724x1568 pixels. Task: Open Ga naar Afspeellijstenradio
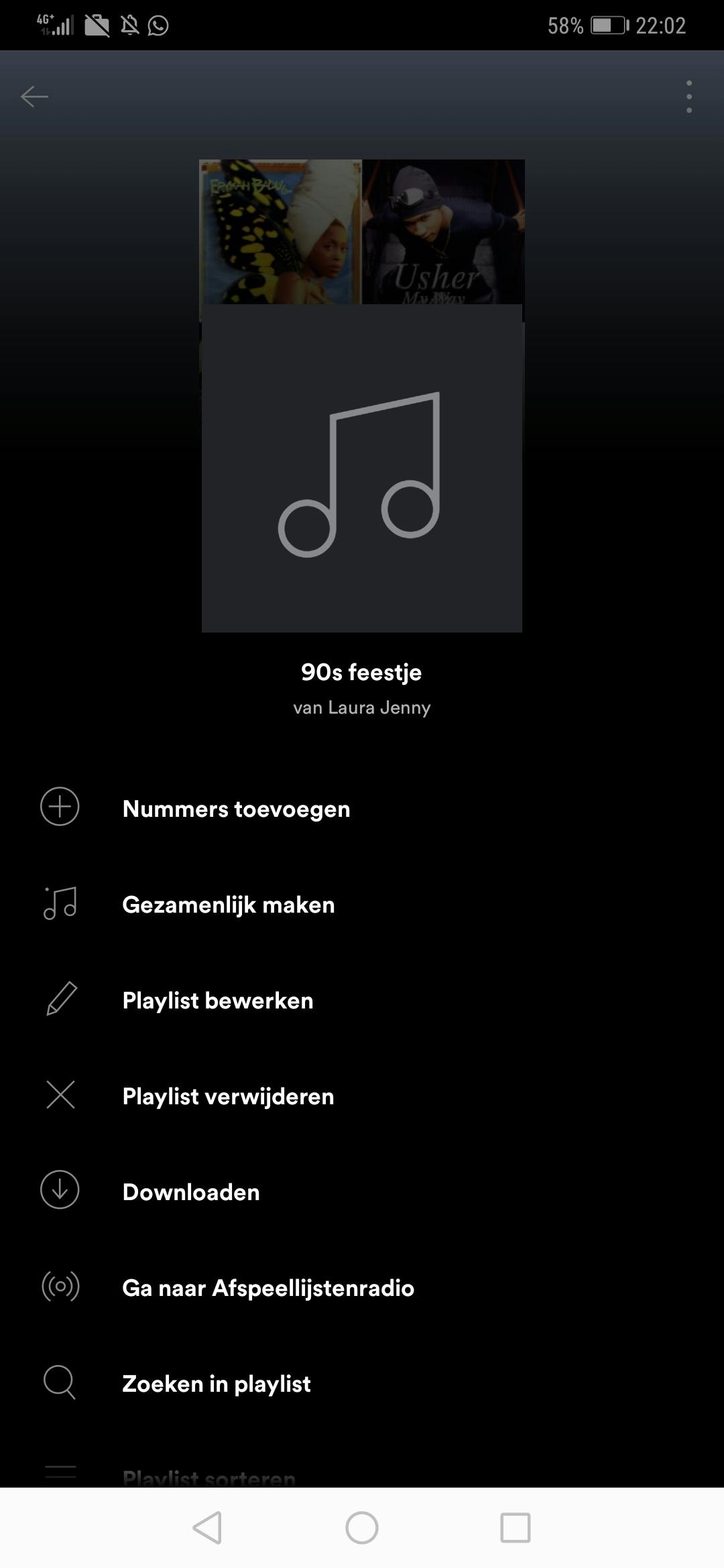[268, 1288]
